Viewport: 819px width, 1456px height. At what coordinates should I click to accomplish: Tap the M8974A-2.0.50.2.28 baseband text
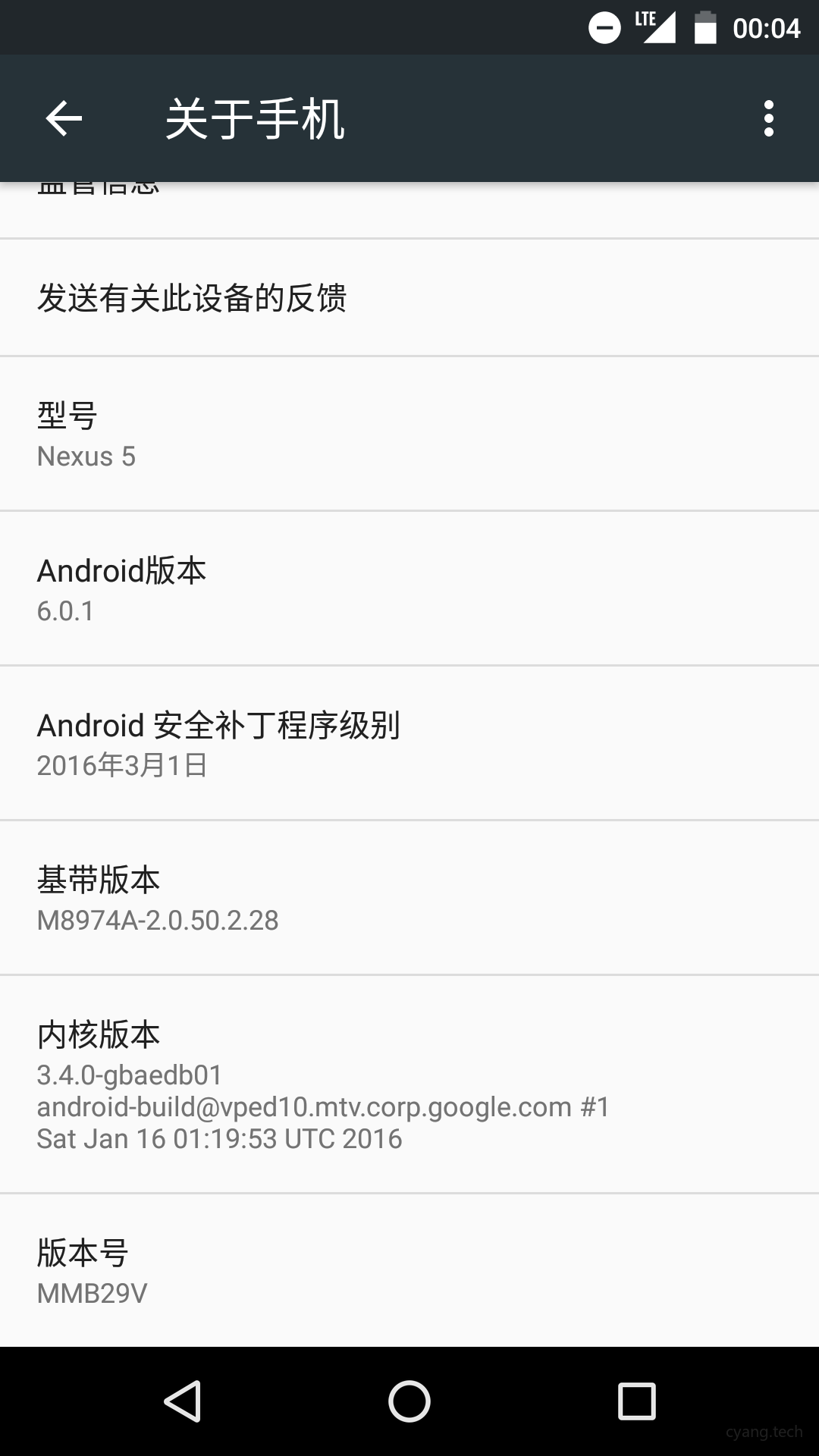[x=158, y=920]
